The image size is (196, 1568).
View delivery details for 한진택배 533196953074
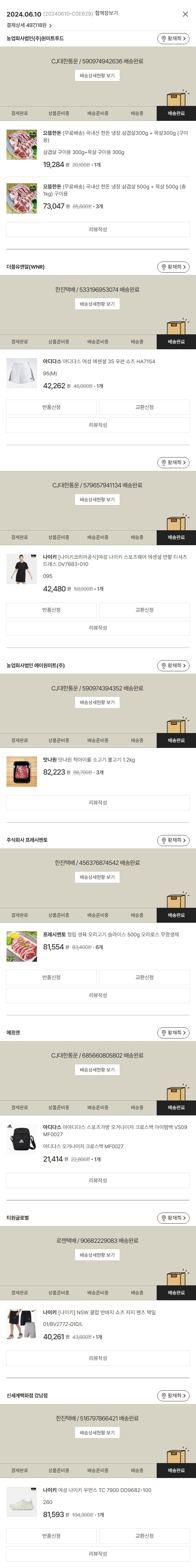pyautogui.click(x=98, y=304)
